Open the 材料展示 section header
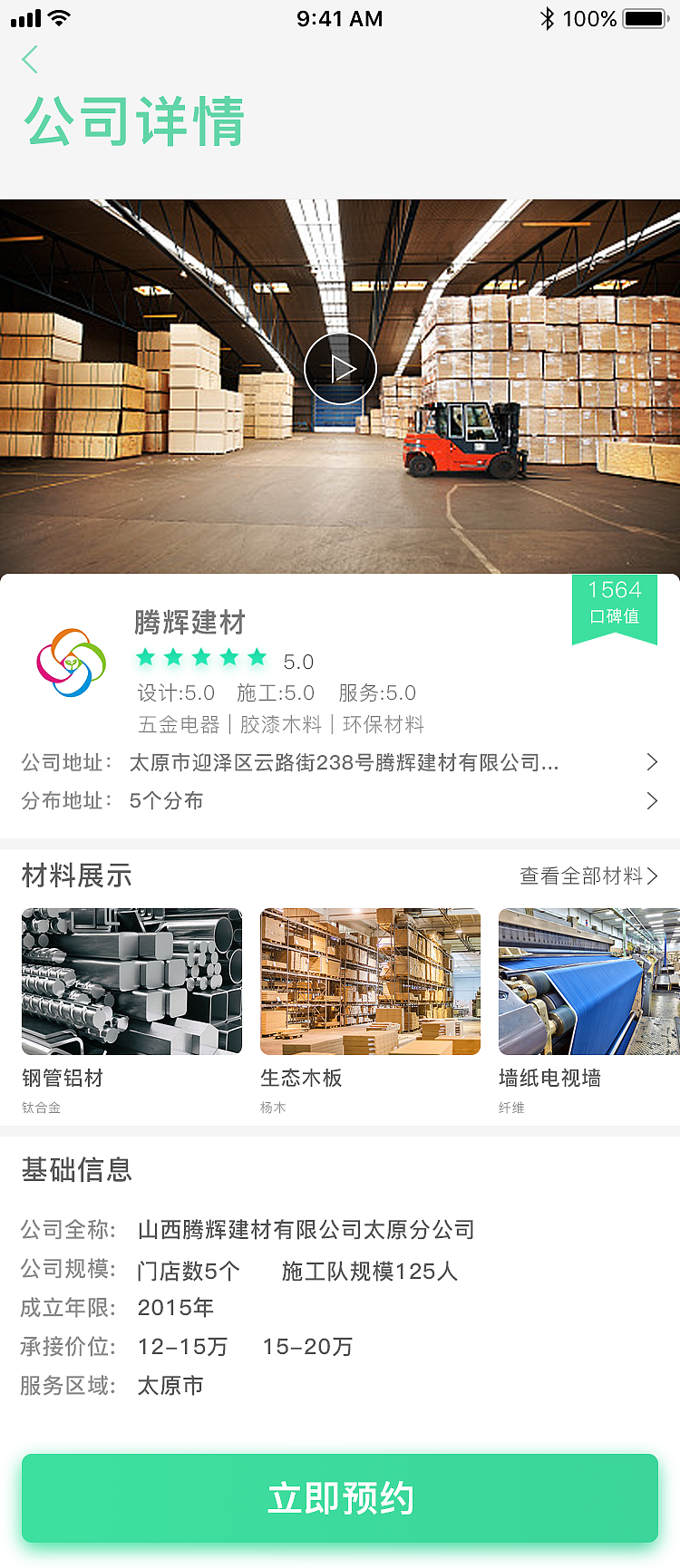Screen dimensions: 680x1568 click(77, 876)
